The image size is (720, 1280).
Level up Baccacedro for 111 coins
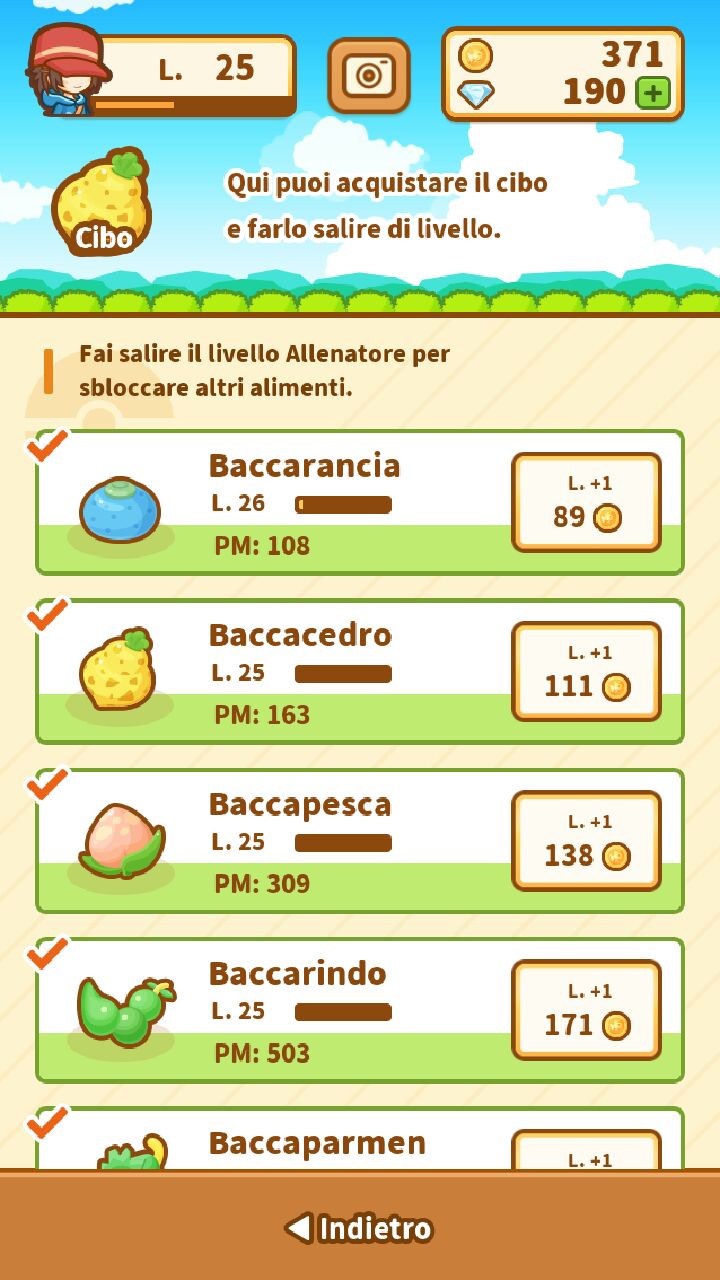click(586, 671)
